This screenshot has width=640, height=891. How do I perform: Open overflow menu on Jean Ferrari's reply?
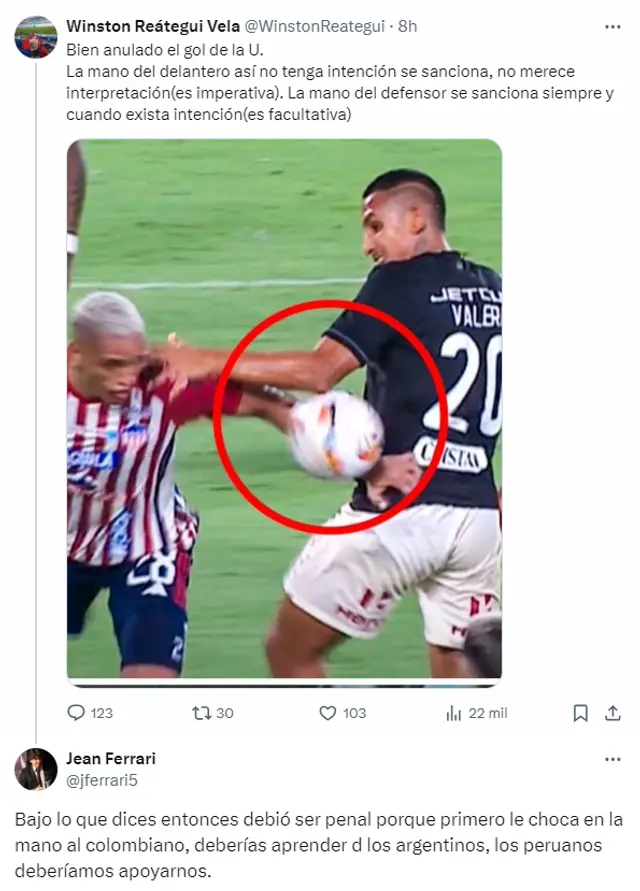(x=612, y=760)
